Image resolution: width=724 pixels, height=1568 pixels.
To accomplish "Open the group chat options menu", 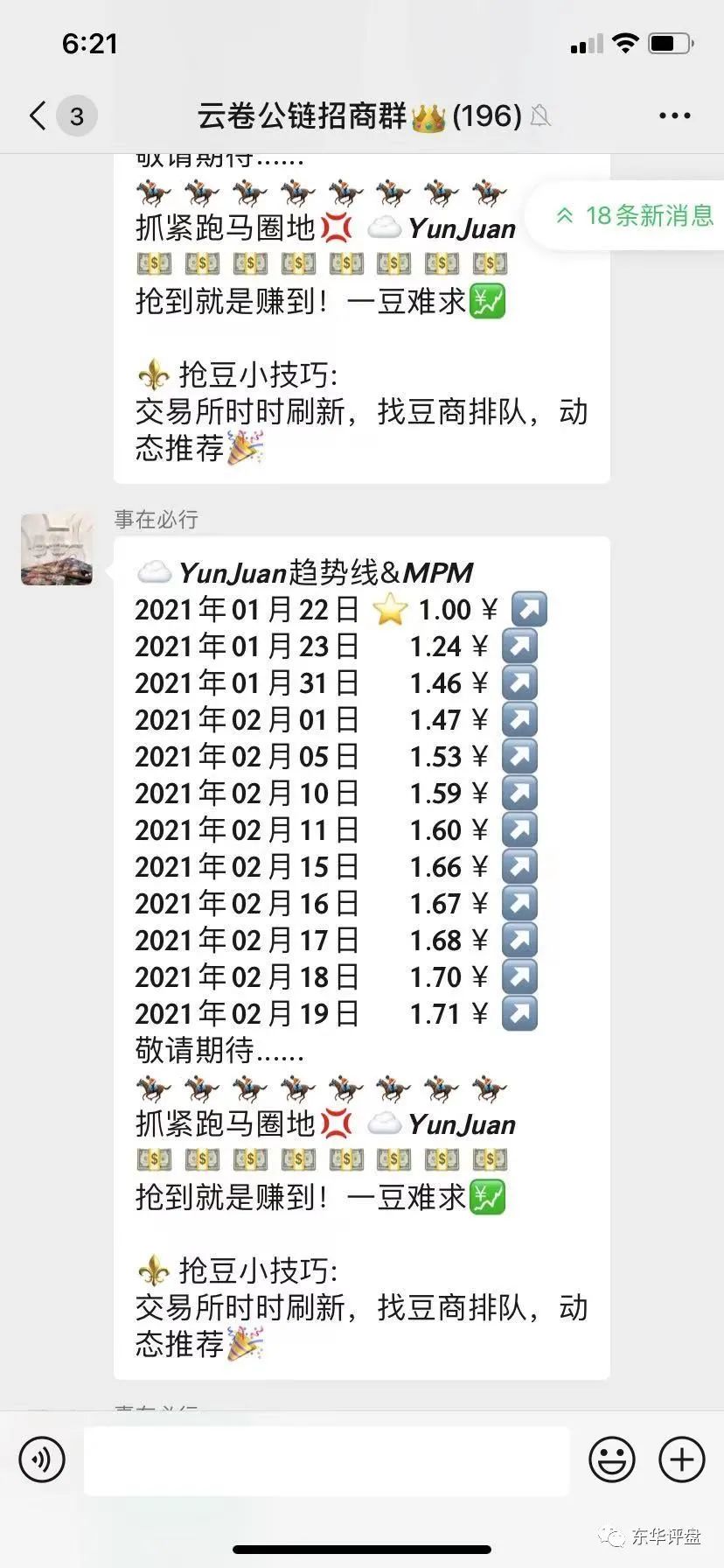I will click(674, 115).
